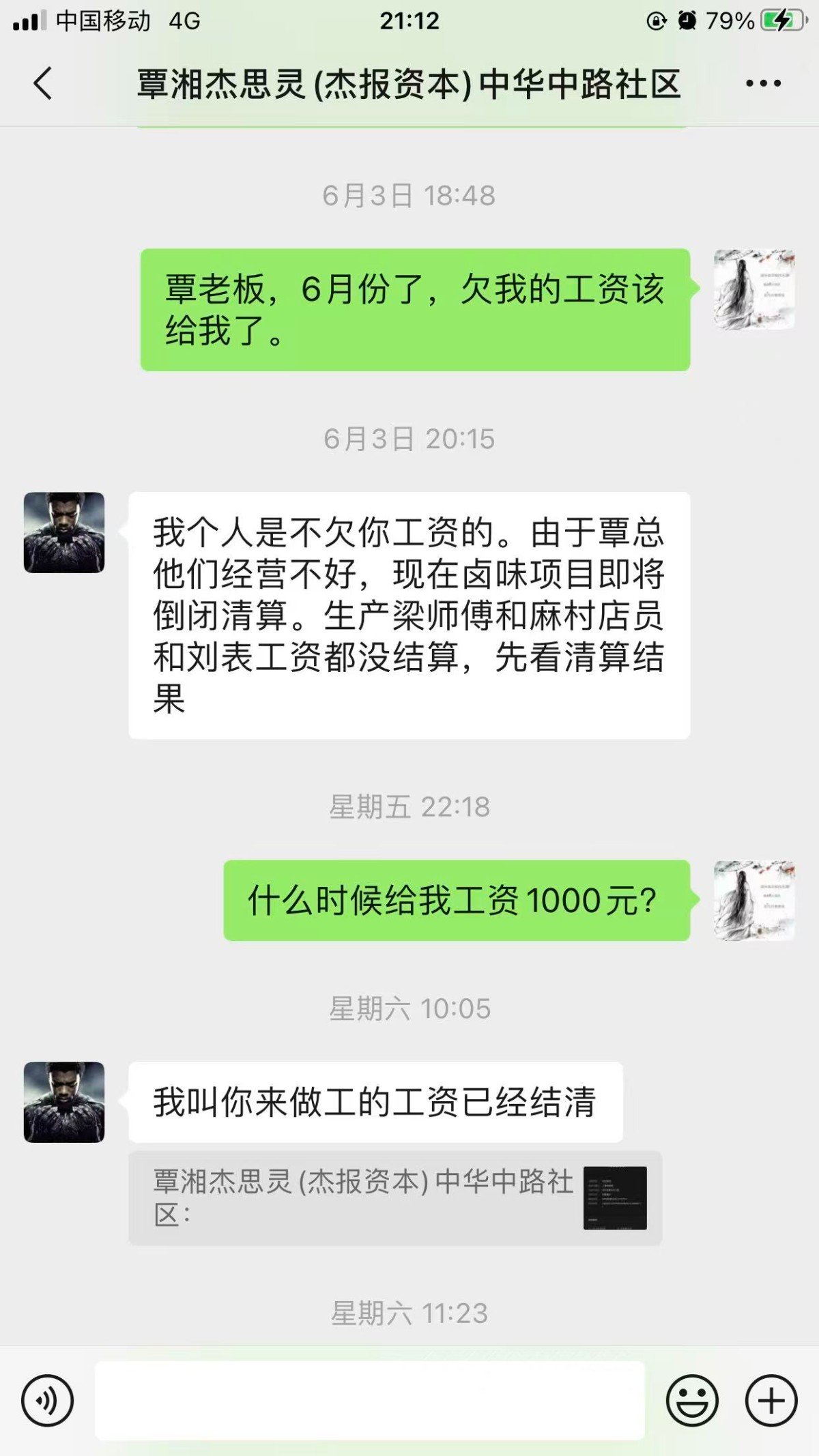Image resolution: width=819 pixels, height=1456 pixels.
Task: Open the emoji sticker panel
Action: [x=692, y=1401]
